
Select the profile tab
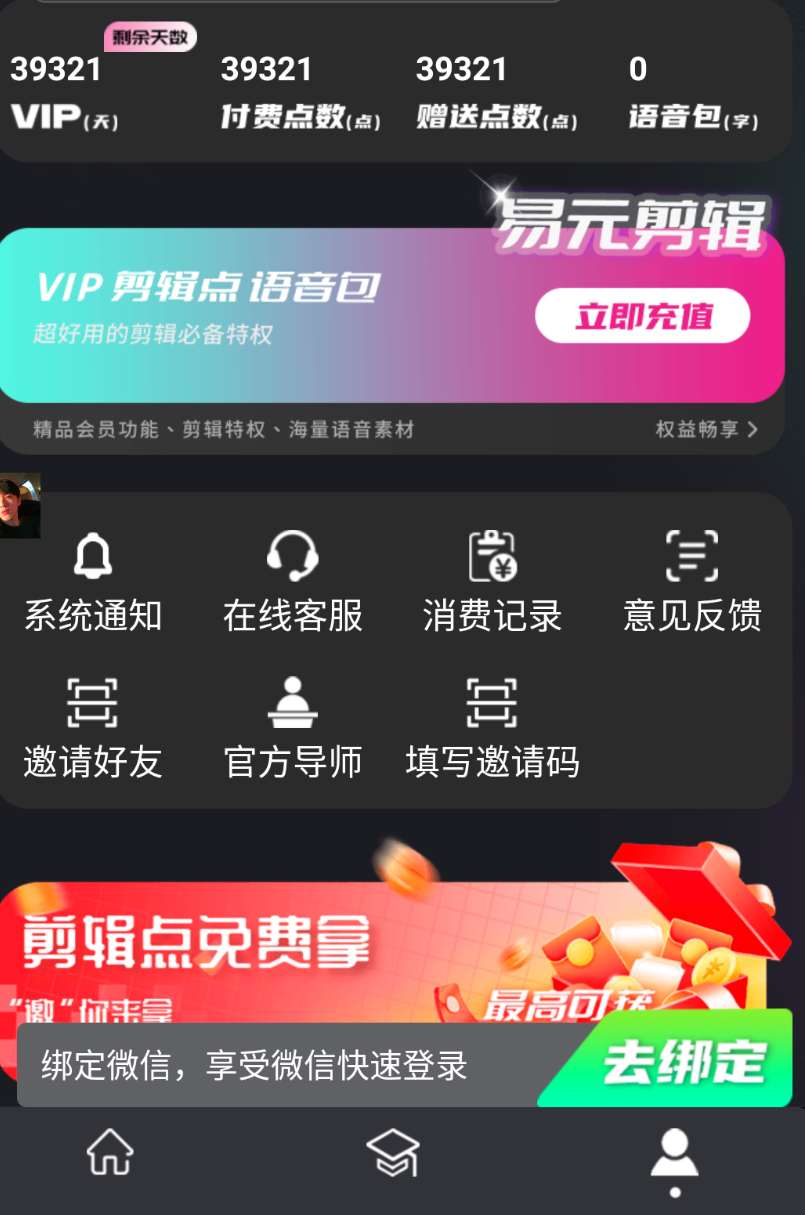tap(675, 1155)
